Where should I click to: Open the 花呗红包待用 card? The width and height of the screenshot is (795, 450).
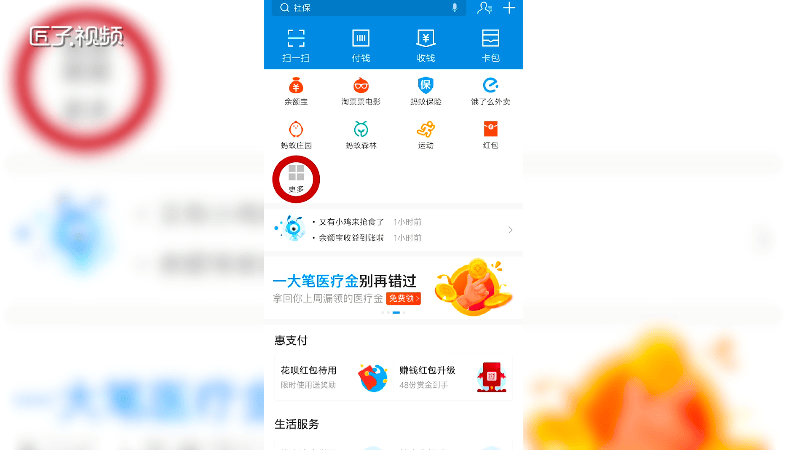coord(330,377)
